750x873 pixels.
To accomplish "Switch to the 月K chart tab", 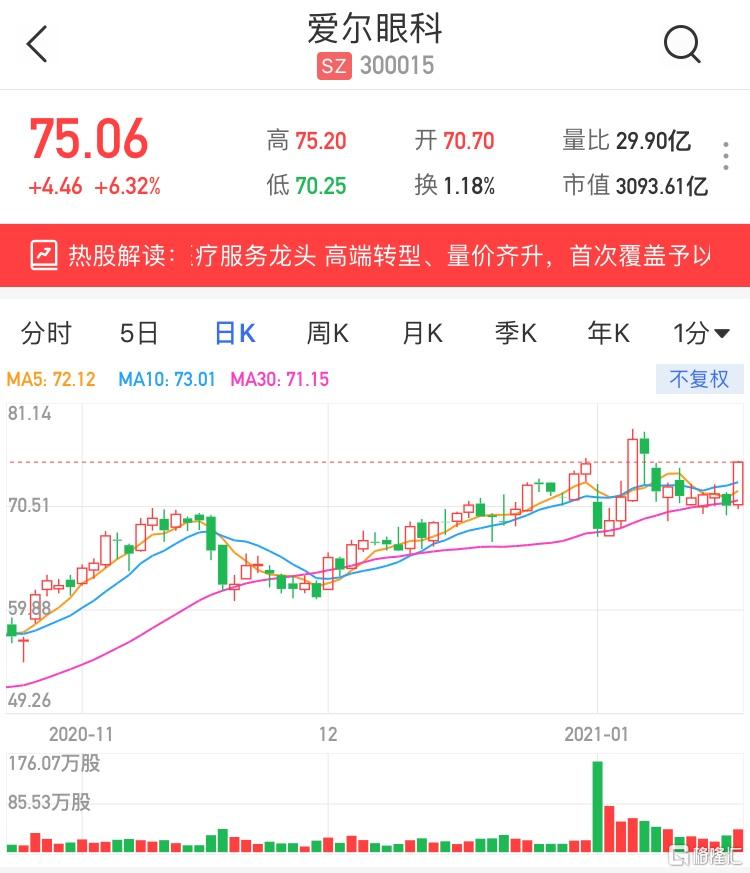I will 421,333.
